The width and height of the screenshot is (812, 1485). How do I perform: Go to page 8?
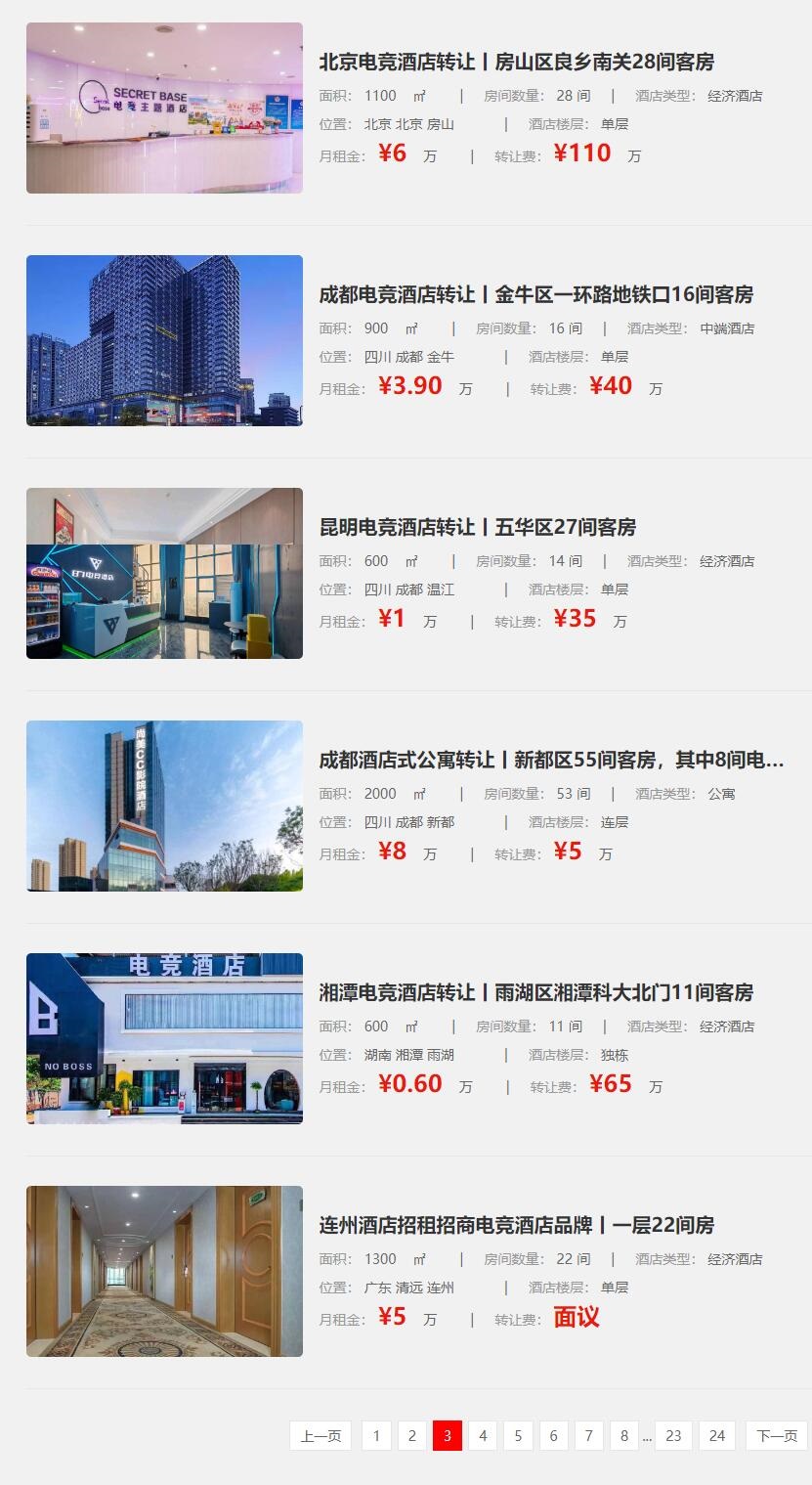pyautogui.click(x=624, y=1435)
